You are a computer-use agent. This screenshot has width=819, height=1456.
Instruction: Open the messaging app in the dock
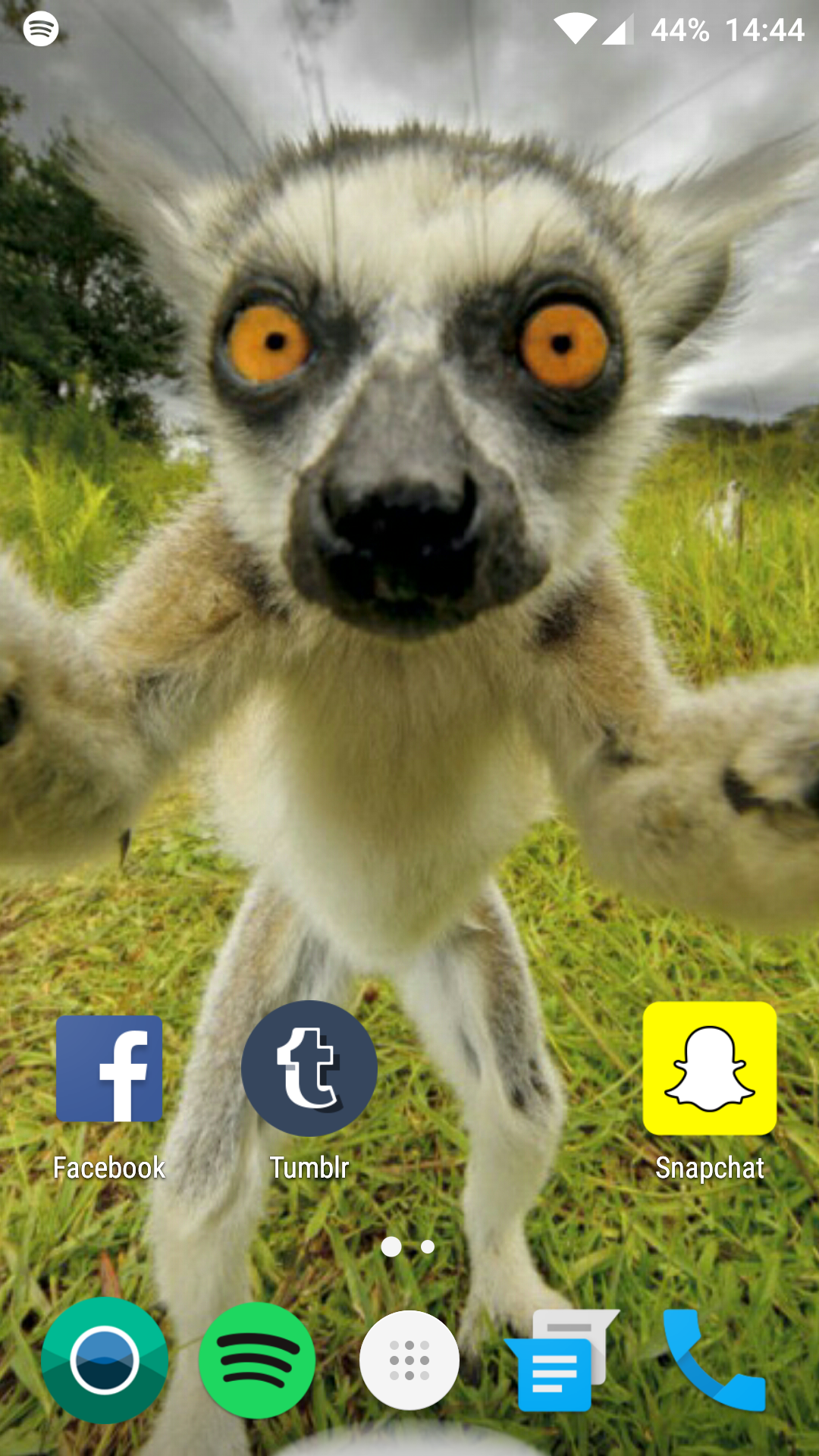562,1360
